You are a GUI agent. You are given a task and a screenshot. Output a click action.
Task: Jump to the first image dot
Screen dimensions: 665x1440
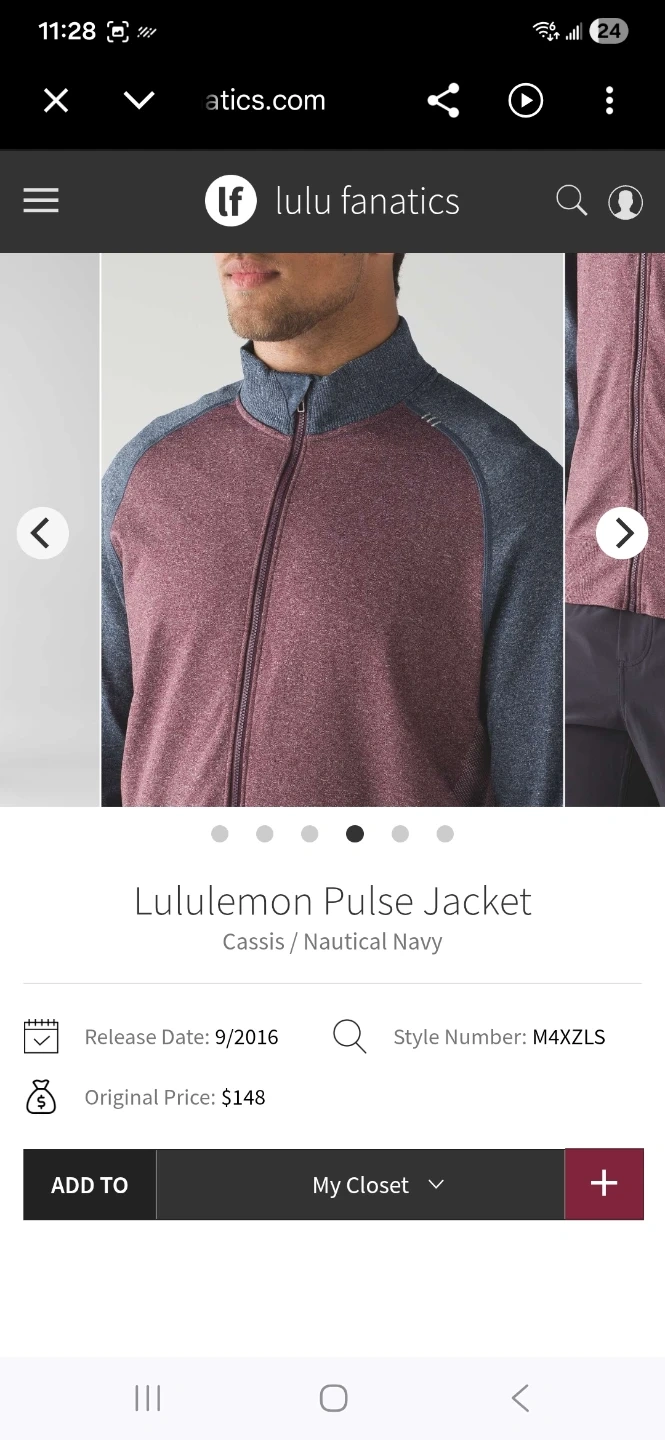pos(220,834)
